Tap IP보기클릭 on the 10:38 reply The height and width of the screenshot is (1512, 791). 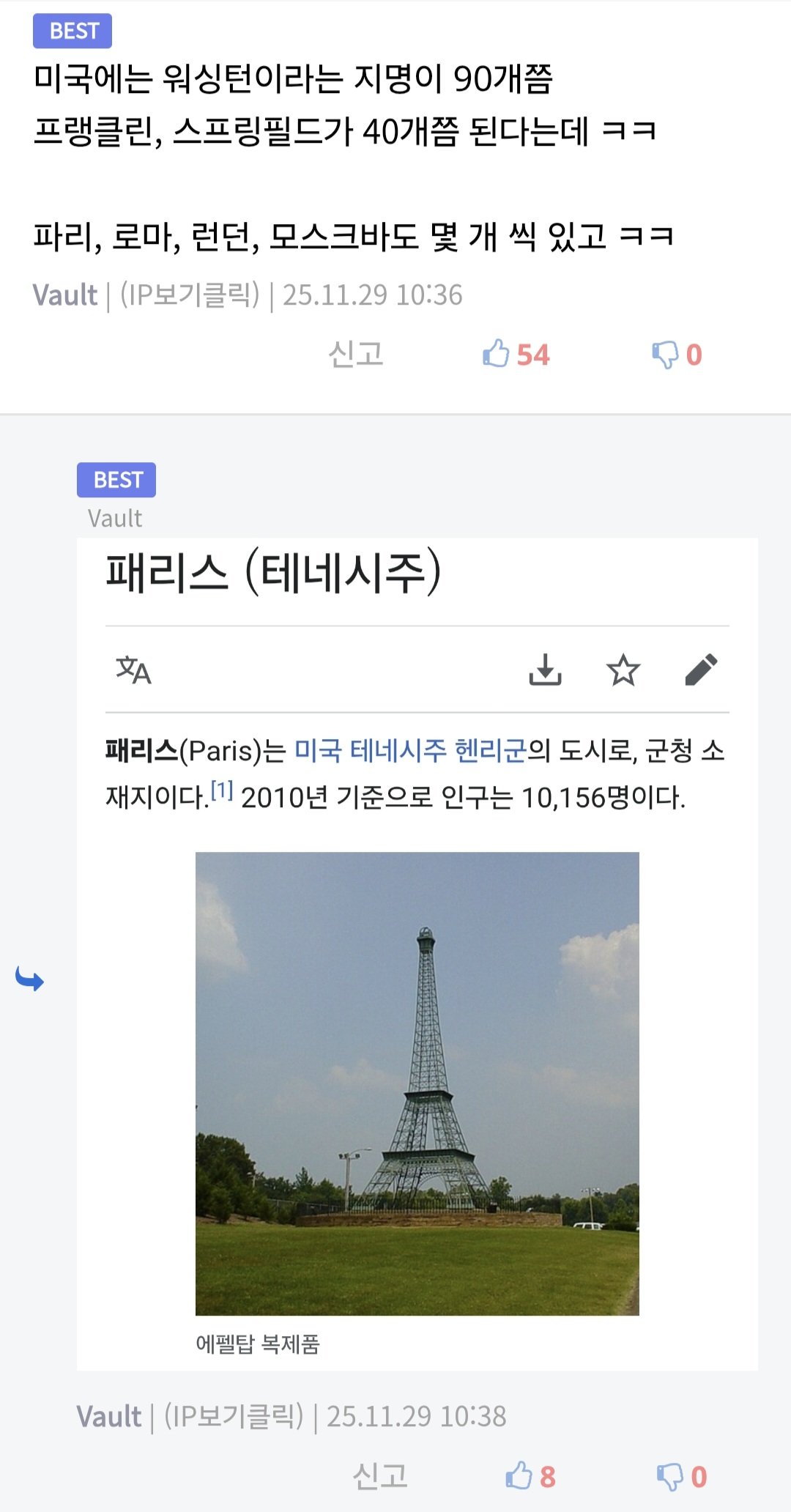pos(234,1417)
